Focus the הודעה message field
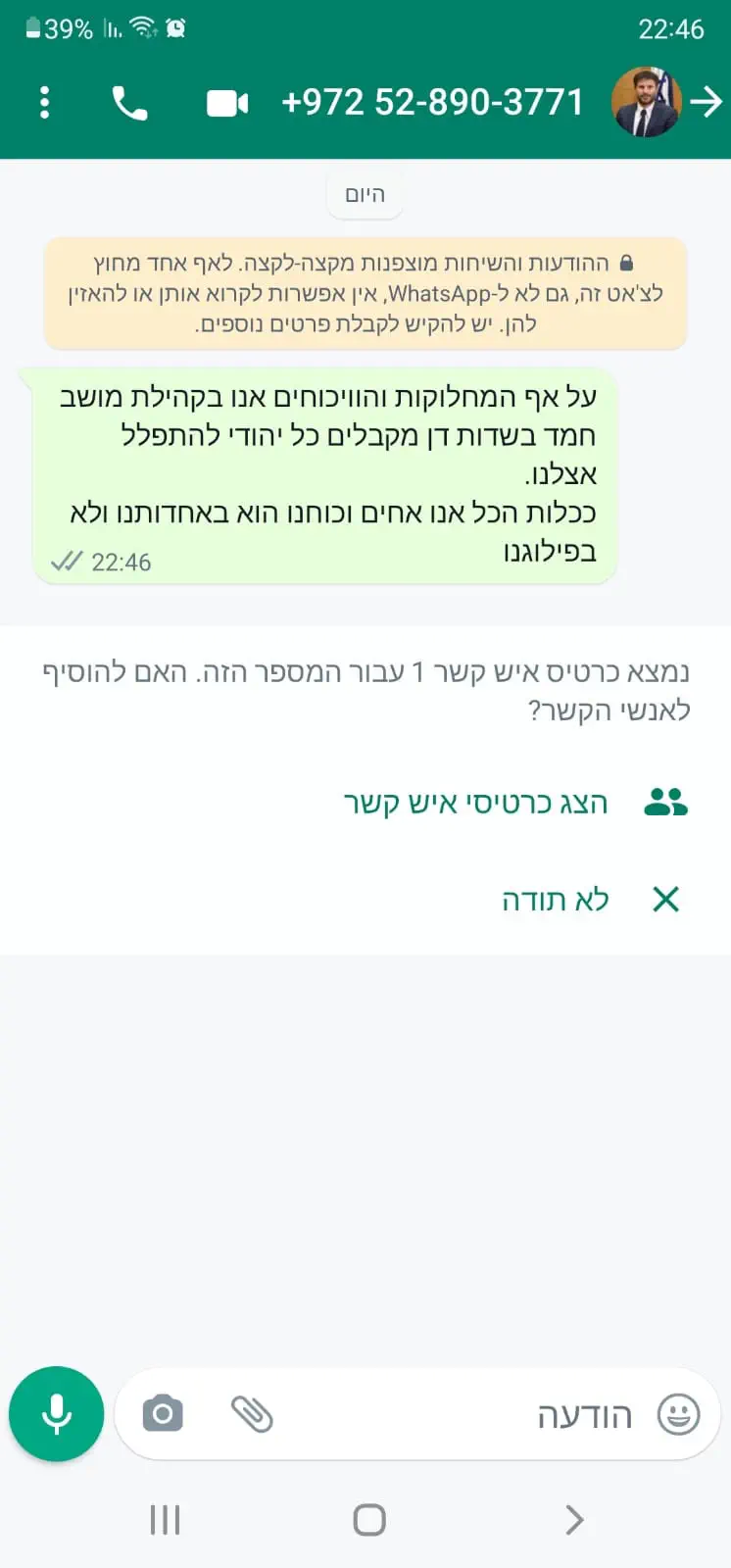Image resolution: width=731 pixels, height=1568 pixels. [470, 1415]
